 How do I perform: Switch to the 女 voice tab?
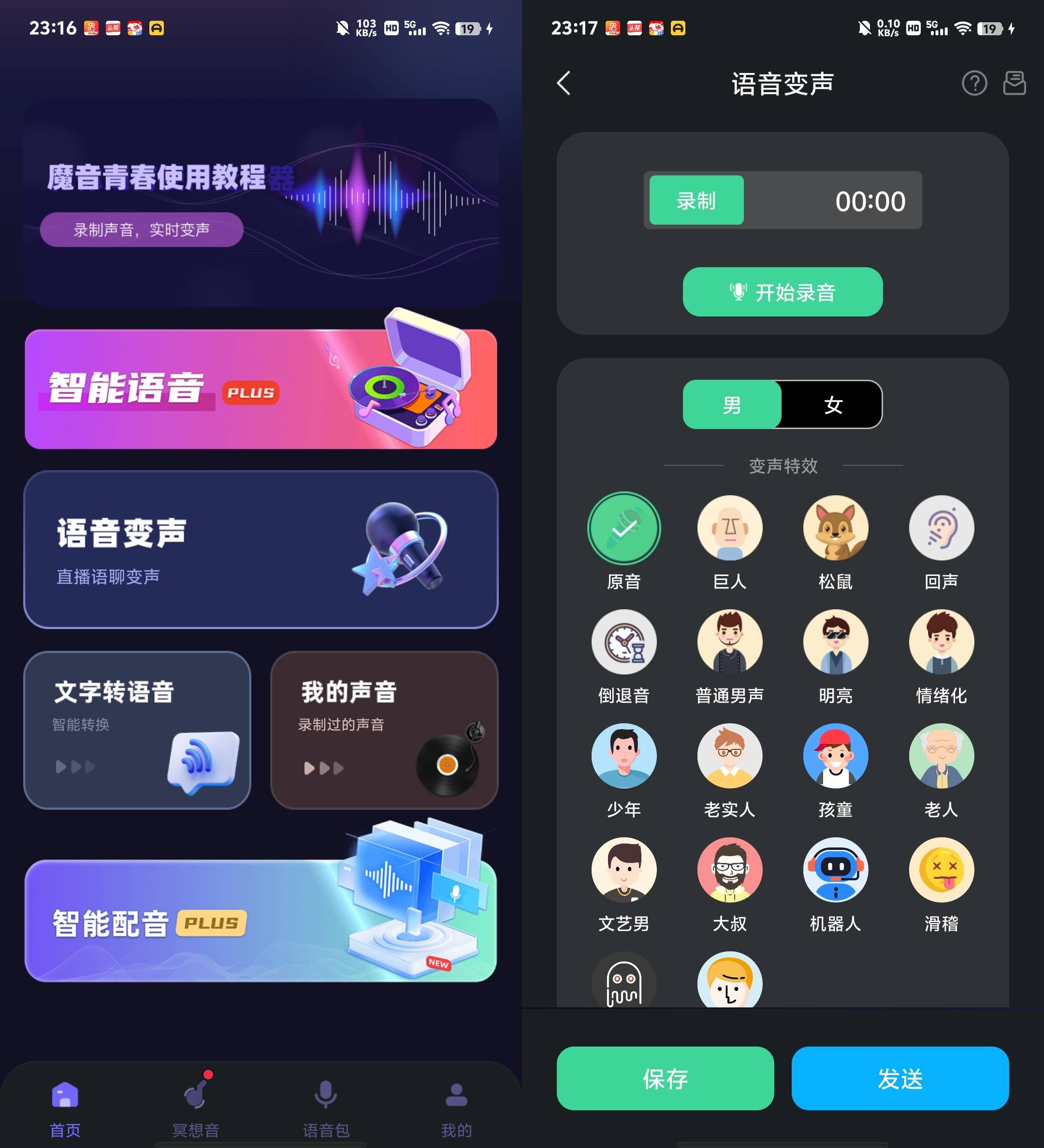[832, 405]
